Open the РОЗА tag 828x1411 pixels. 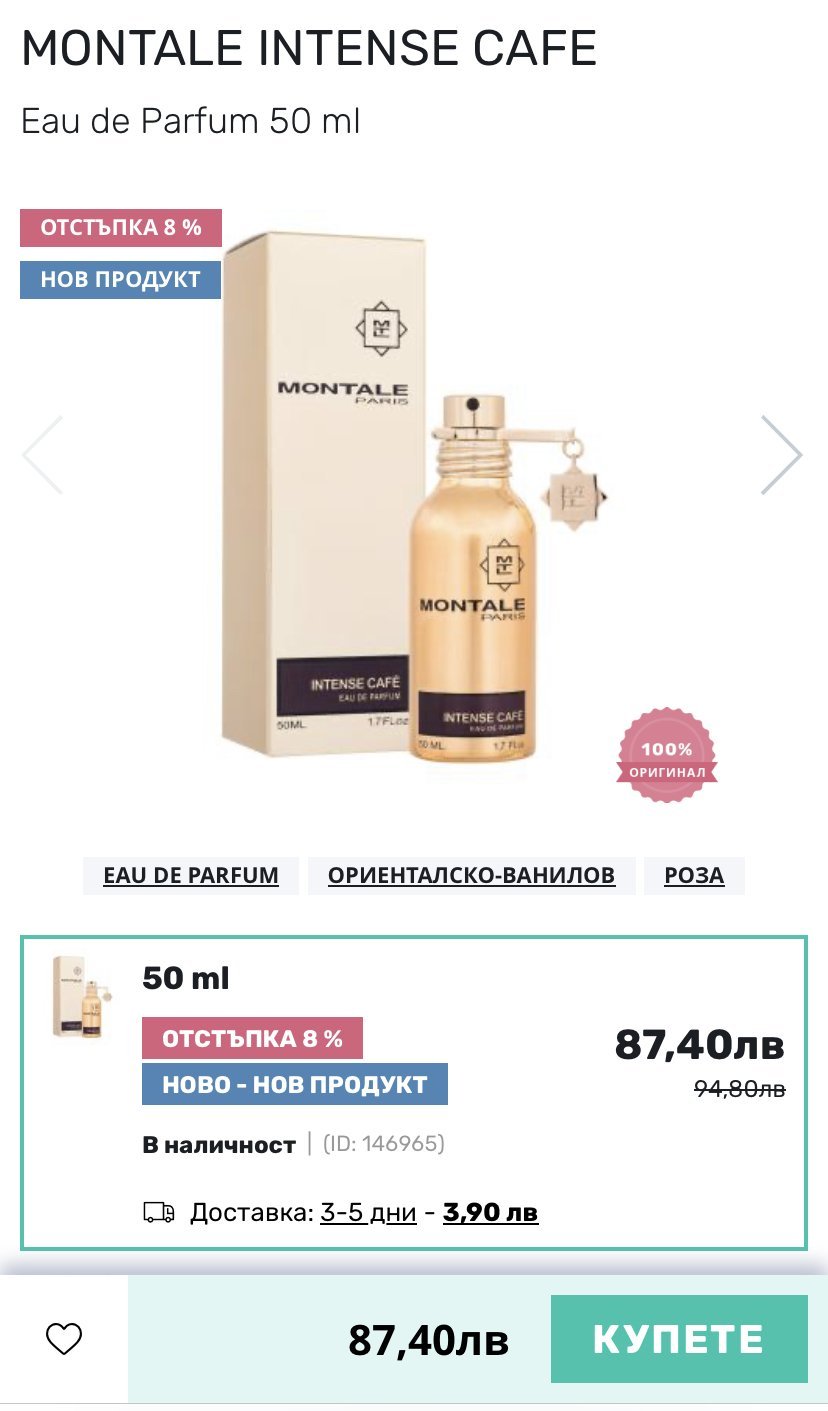[694, 875]
